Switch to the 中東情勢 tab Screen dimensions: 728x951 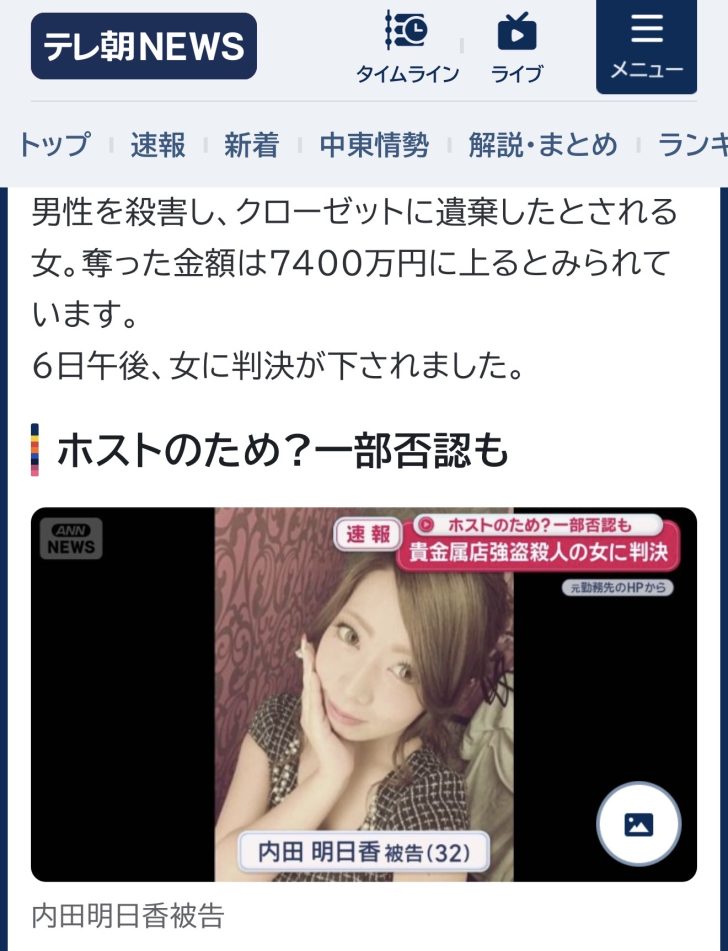[374, 145]
